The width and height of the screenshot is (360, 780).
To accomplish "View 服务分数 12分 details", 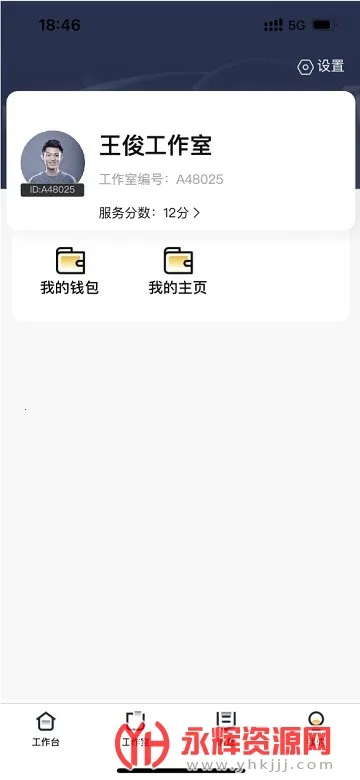I will pyautogui.click(x=149, y=213).
